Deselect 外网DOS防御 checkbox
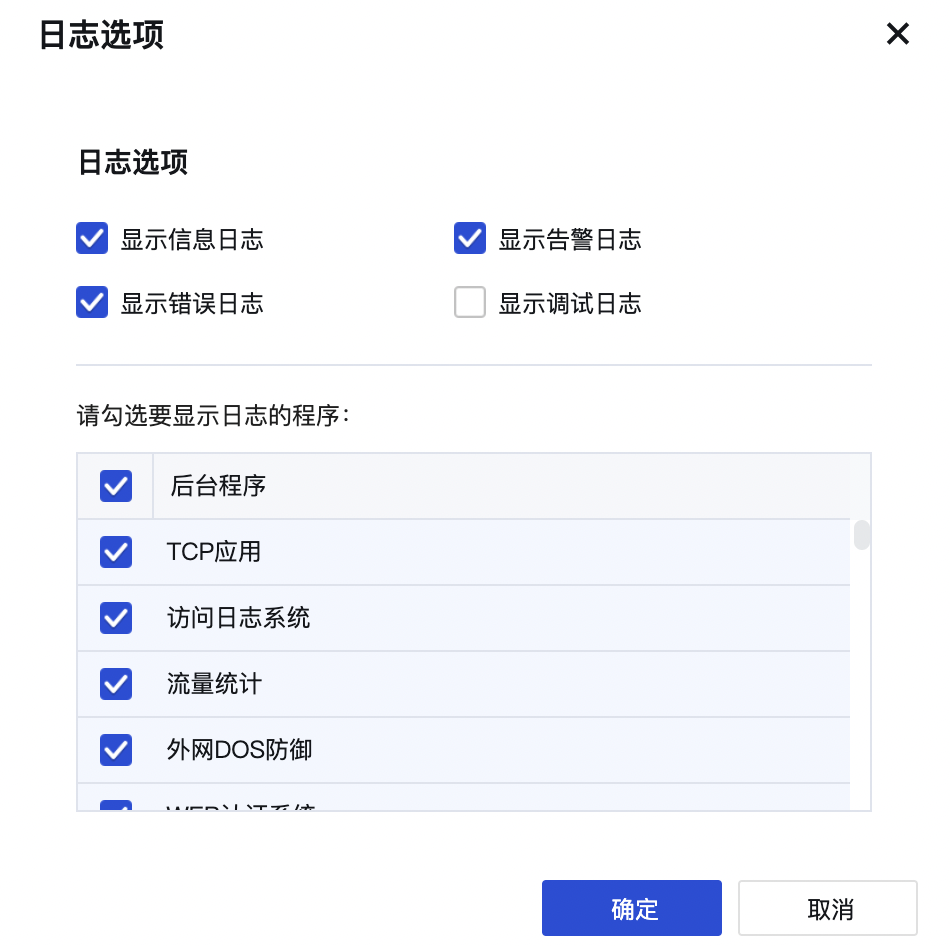This screenshot has width=950, height=946. 116,749
